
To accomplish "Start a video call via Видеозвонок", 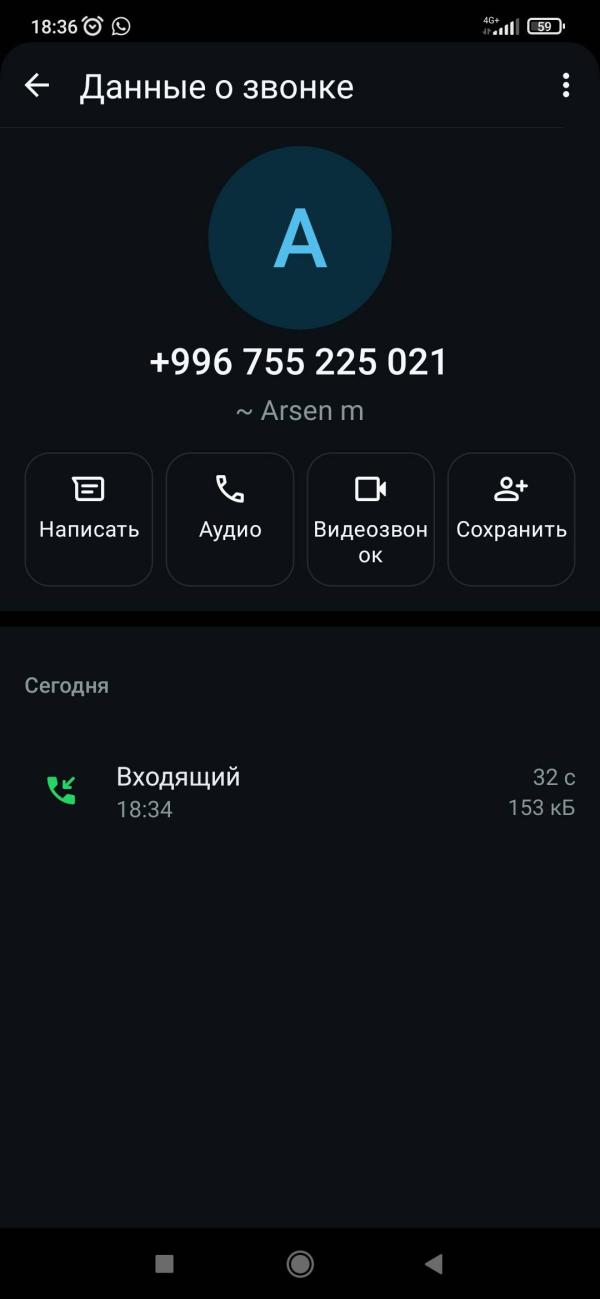I will pyautogui.click(x=371, y=519).
